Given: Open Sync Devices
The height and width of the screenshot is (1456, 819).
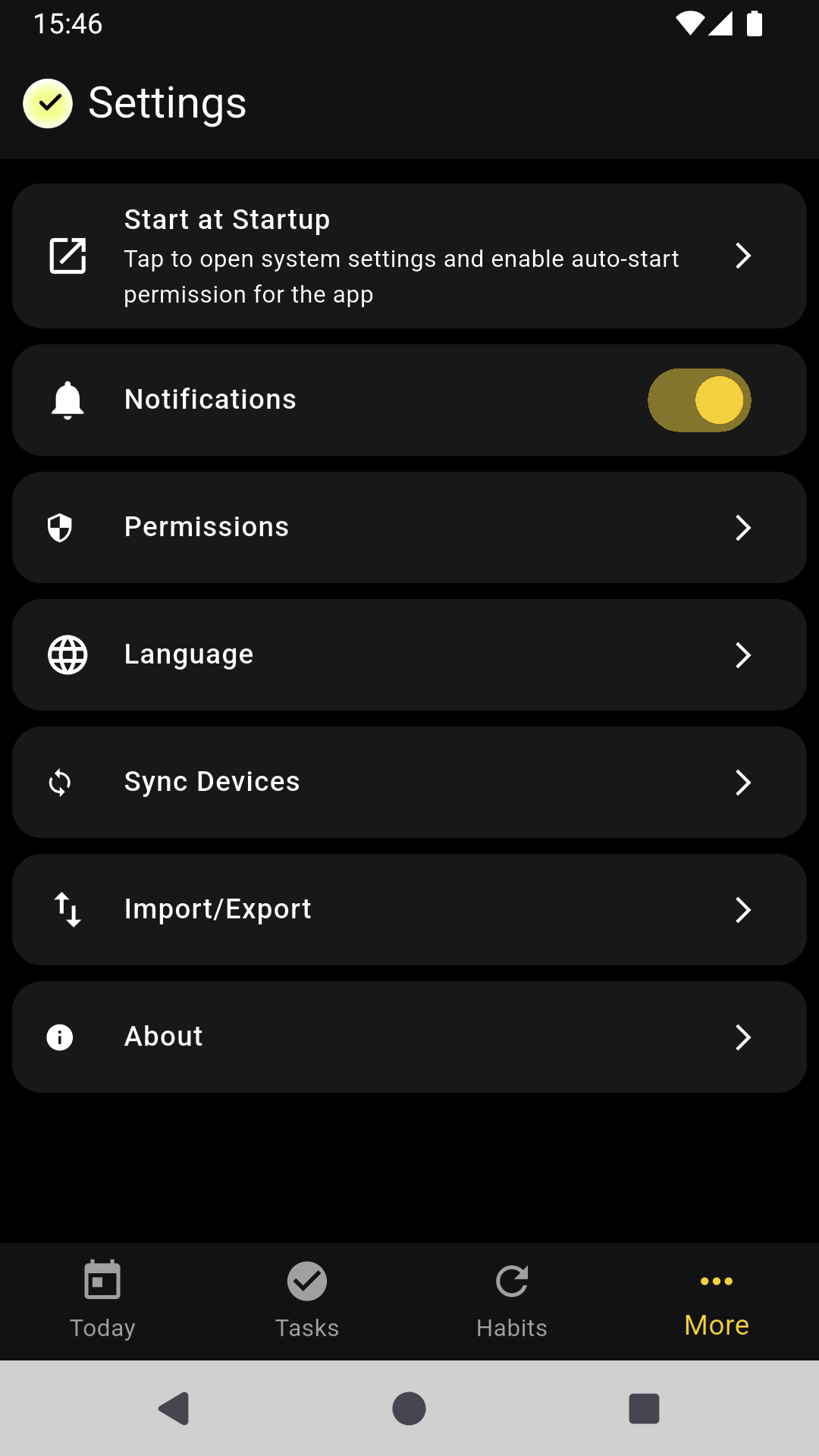Looking at the screenshot, I should point(409,783).
